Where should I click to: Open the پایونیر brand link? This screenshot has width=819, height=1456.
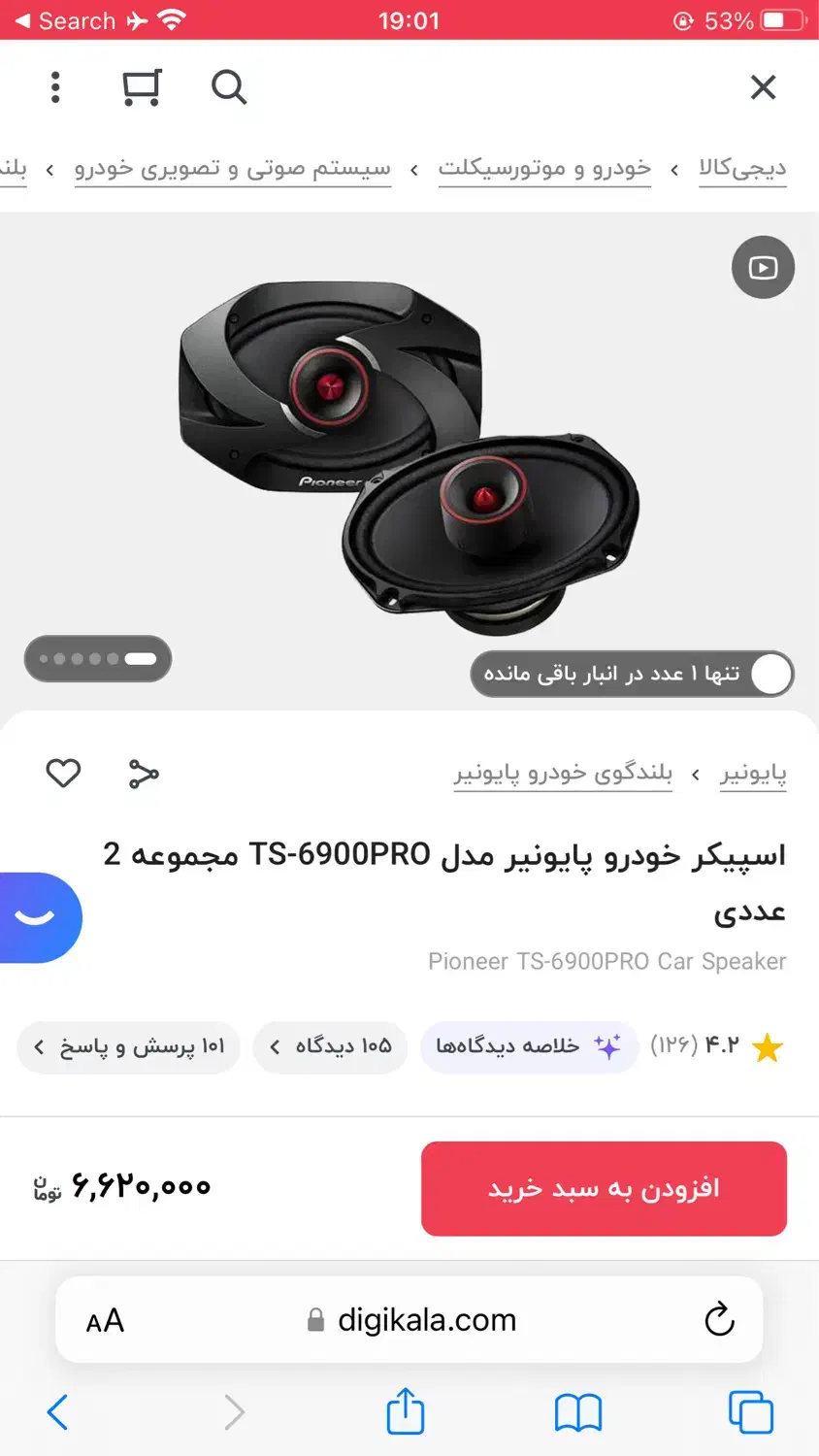[x=753, y=774]
